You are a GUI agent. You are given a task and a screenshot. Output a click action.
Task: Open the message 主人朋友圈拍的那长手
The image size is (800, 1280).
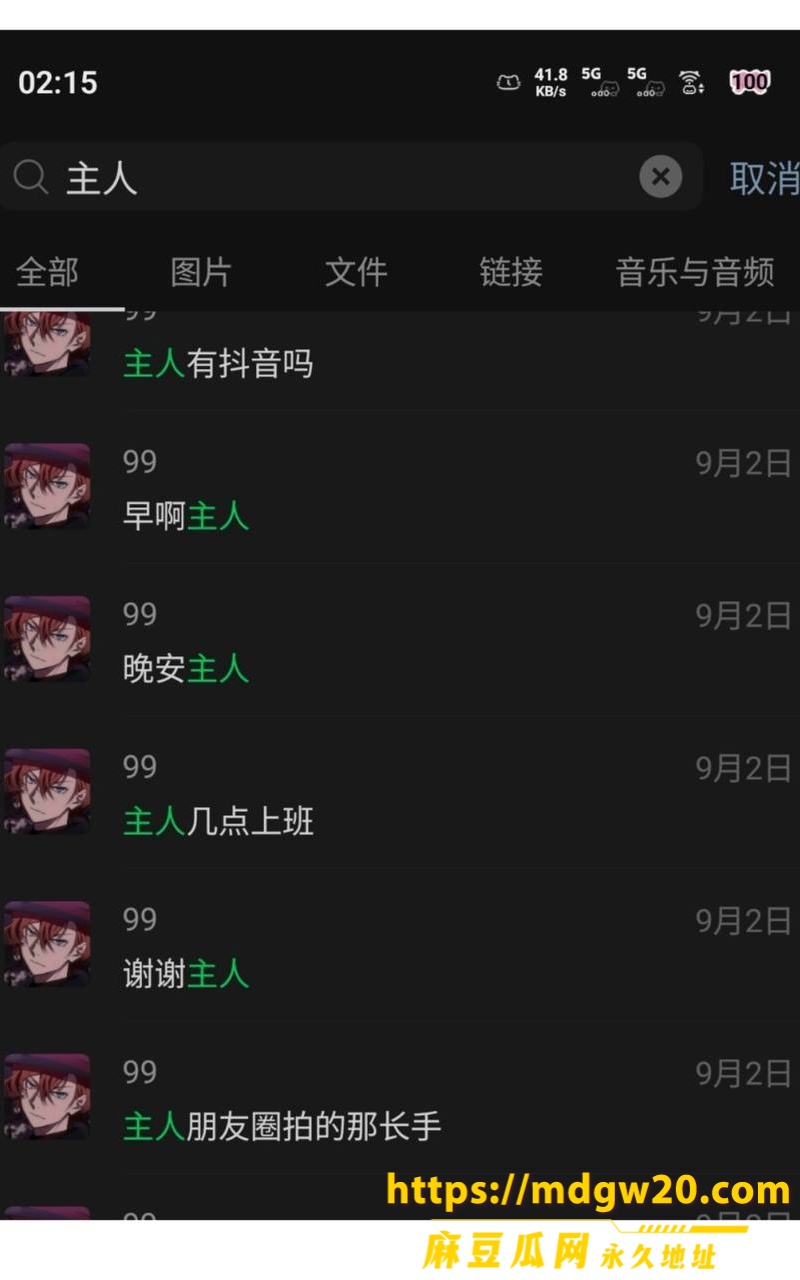(400, 1097)
